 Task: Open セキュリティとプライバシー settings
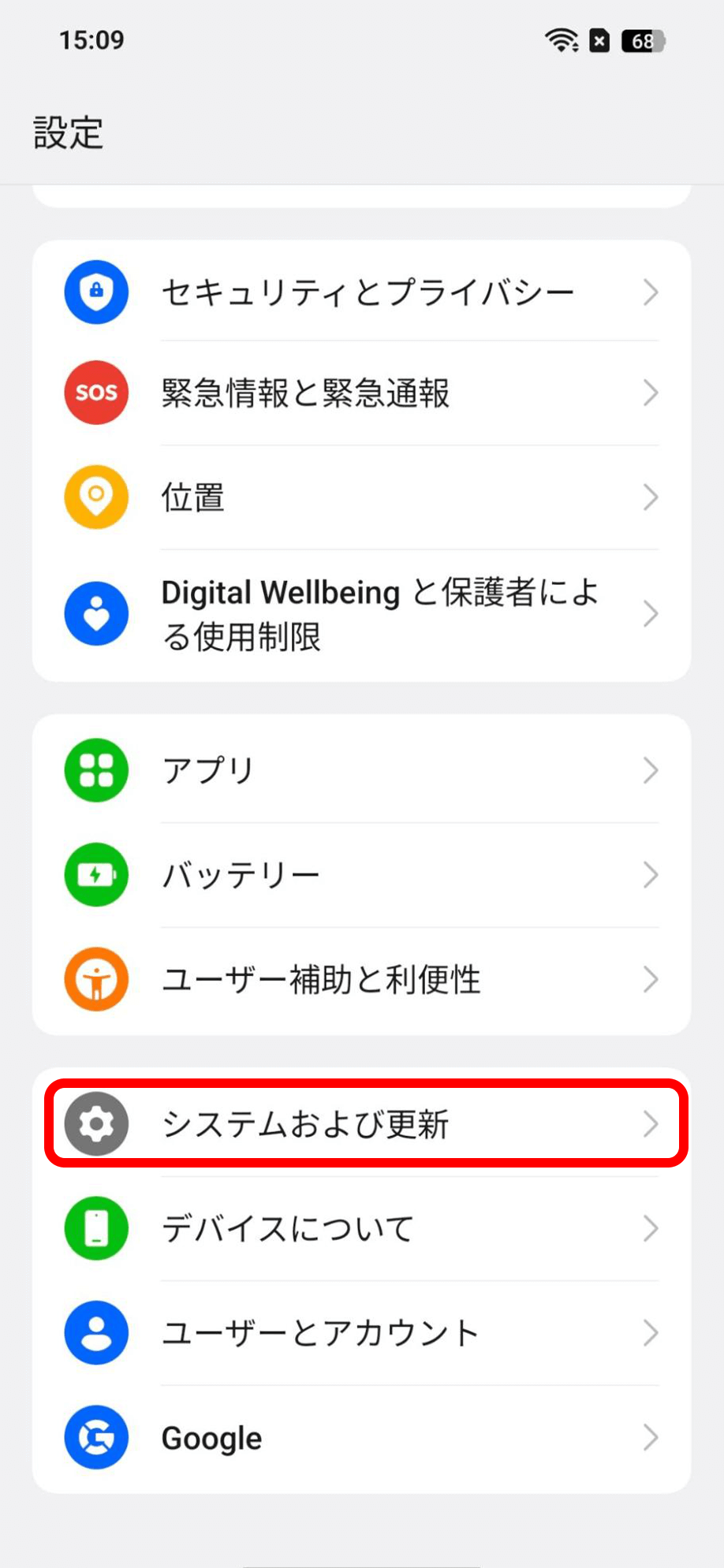point(368,292)
